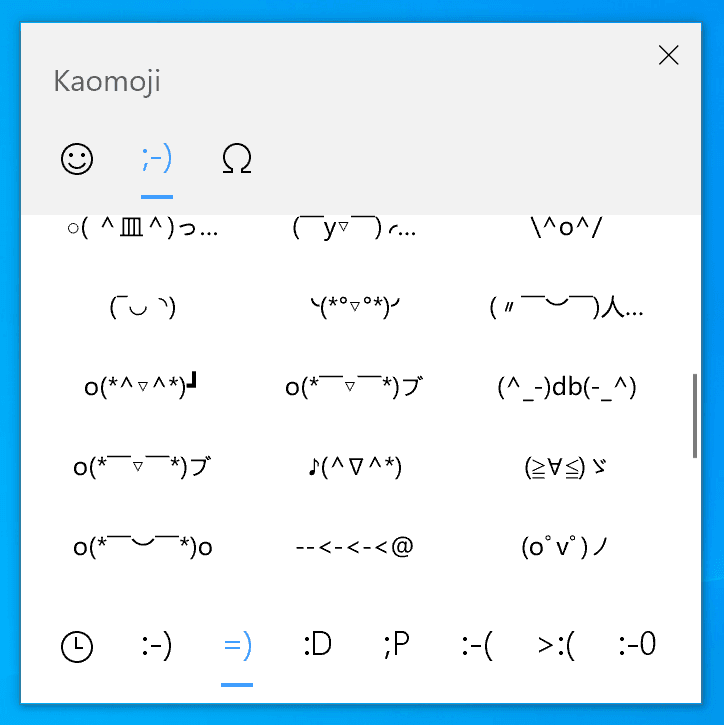The width and height of the screenshot is (724, 725).
Task: Insert the ♪(^∇^*) kaomoji
Action: (355, 467)
